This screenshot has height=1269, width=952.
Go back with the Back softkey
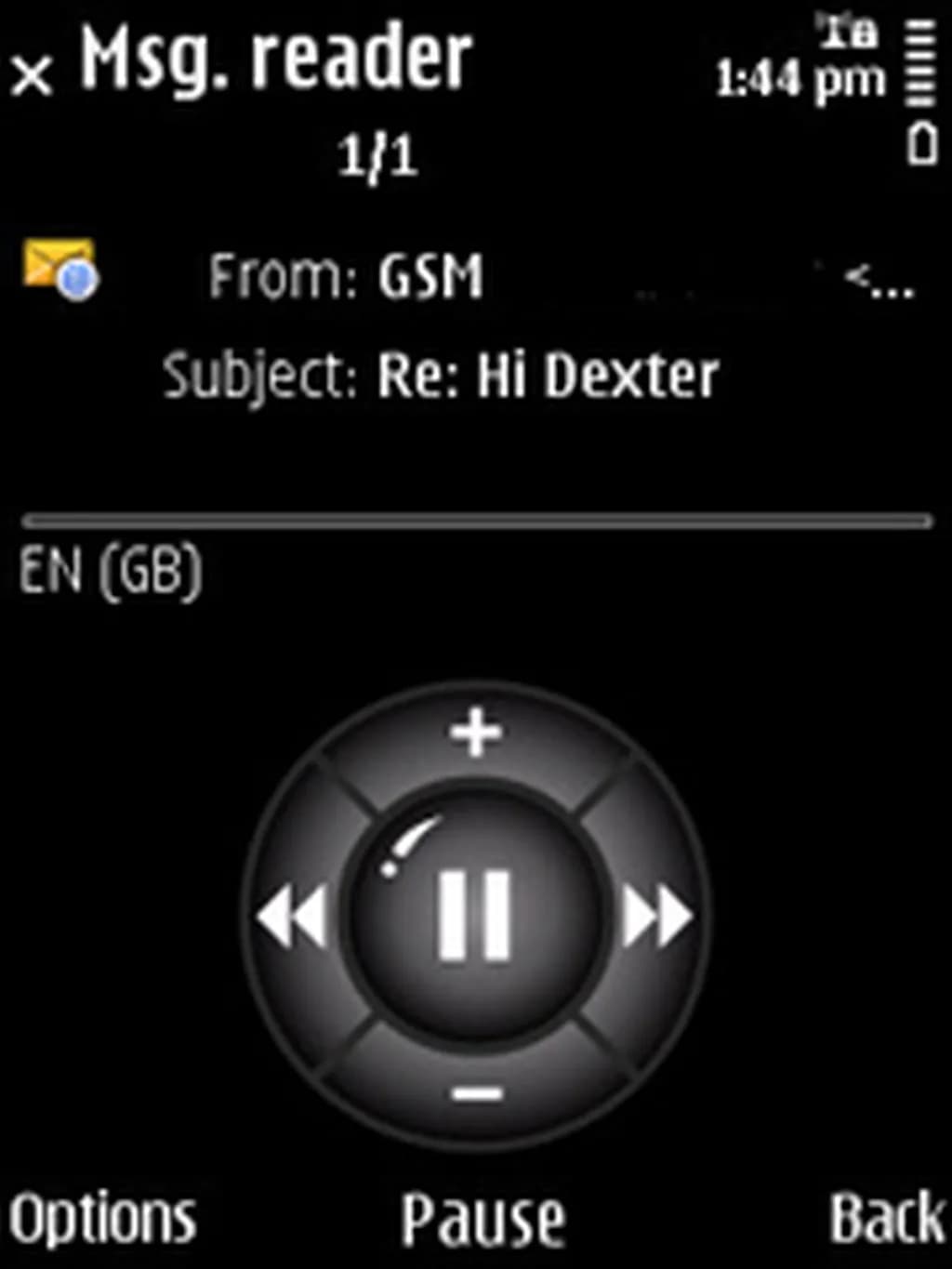(x=886, y=1218)
